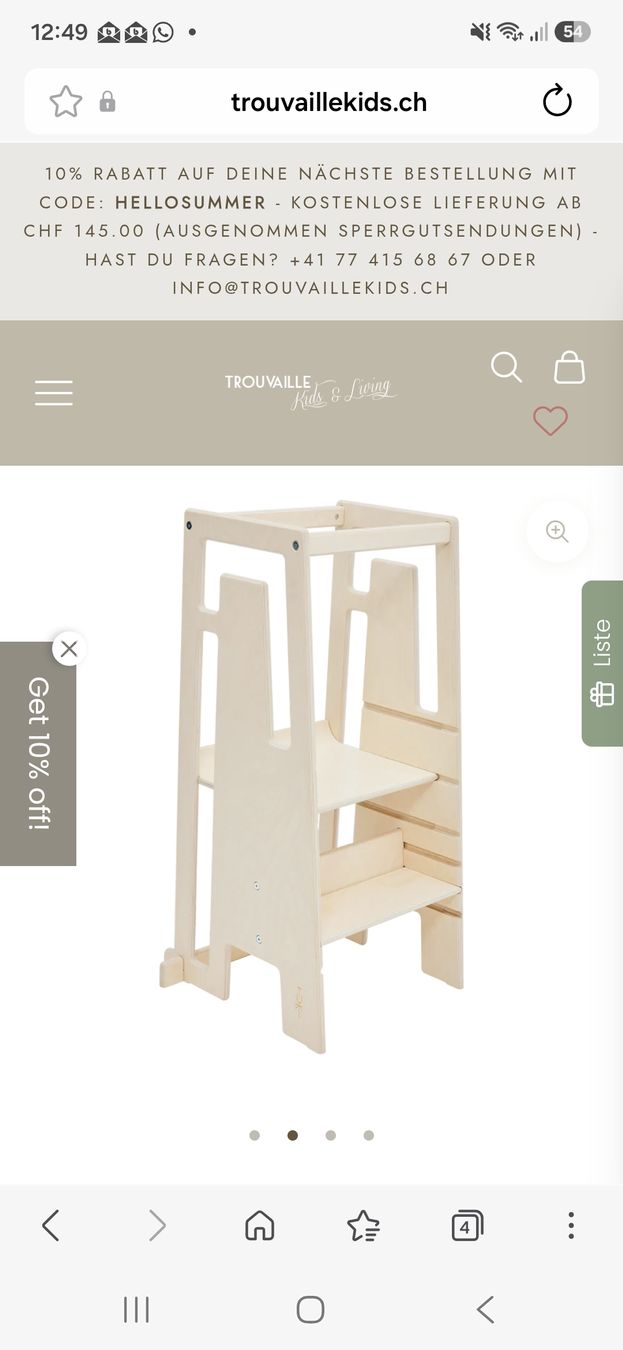This screenshot has width=623, height=1350.
Task: Open the wishlist heart
Action: (550, 420)
